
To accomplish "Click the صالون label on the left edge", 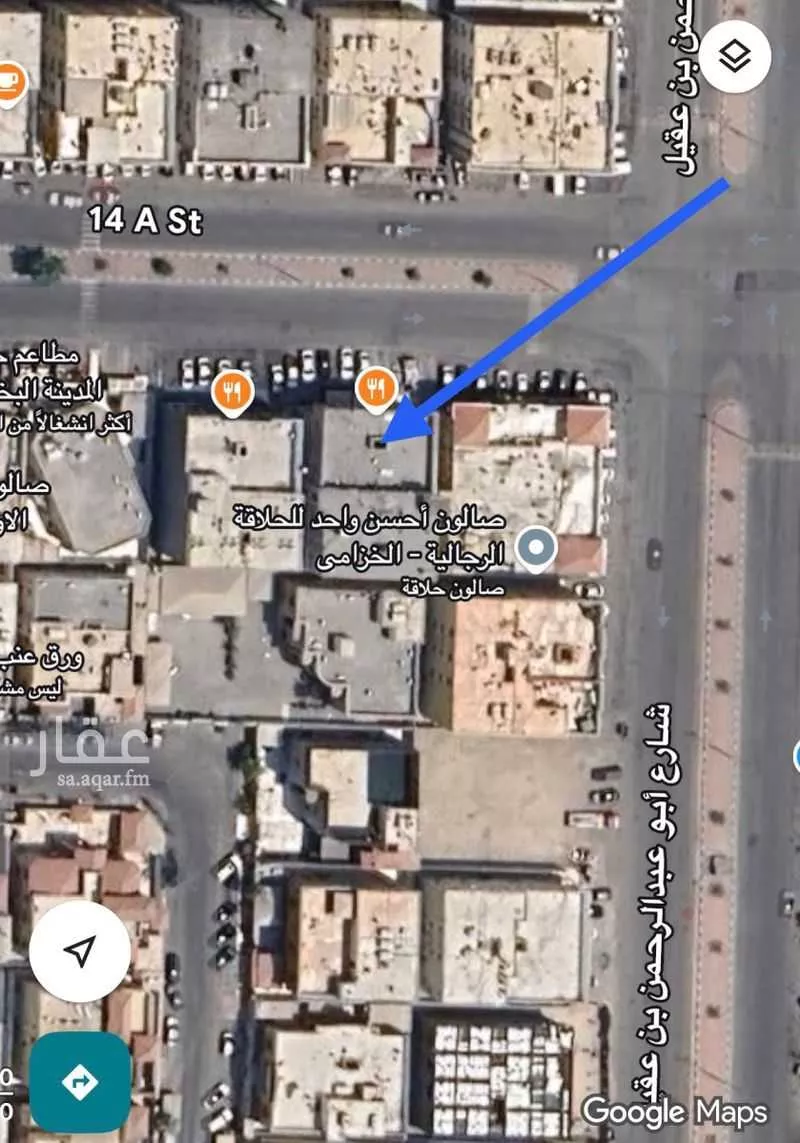I will (23, 487).
